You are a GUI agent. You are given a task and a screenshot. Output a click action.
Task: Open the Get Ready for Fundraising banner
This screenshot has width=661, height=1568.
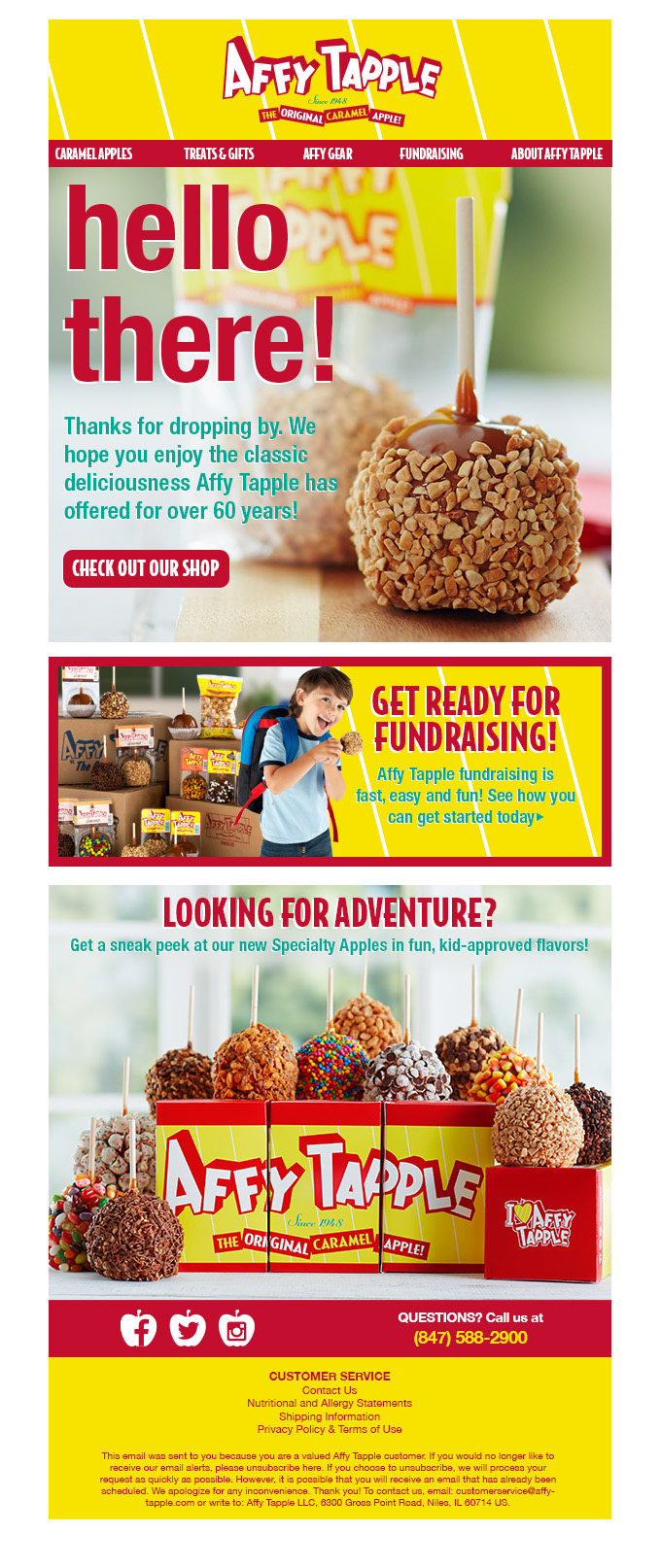(x=330, y=762)
